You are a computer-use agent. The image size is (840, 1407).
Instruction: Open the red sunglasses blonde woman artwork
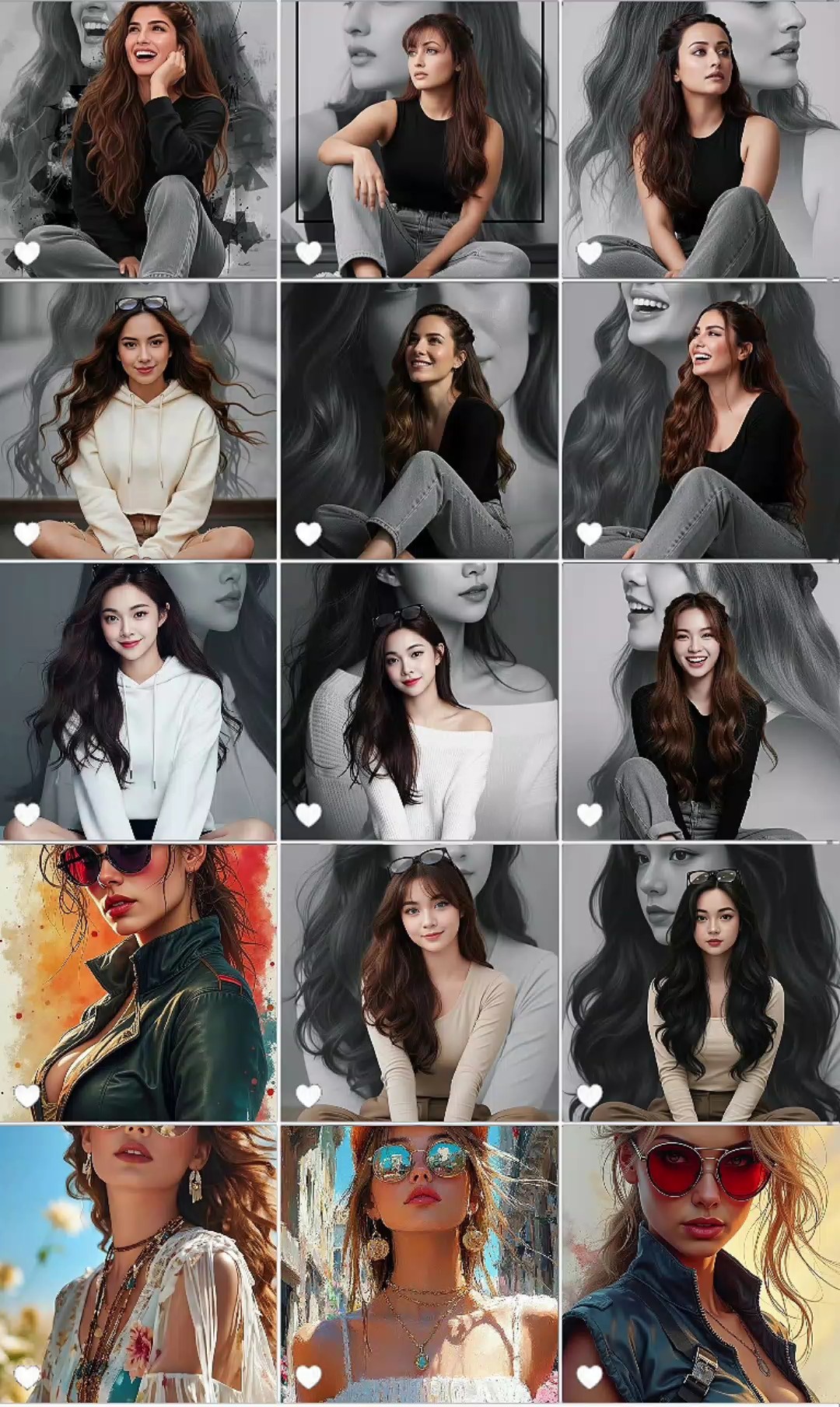pyautogui.click(x=702, y=1265)
